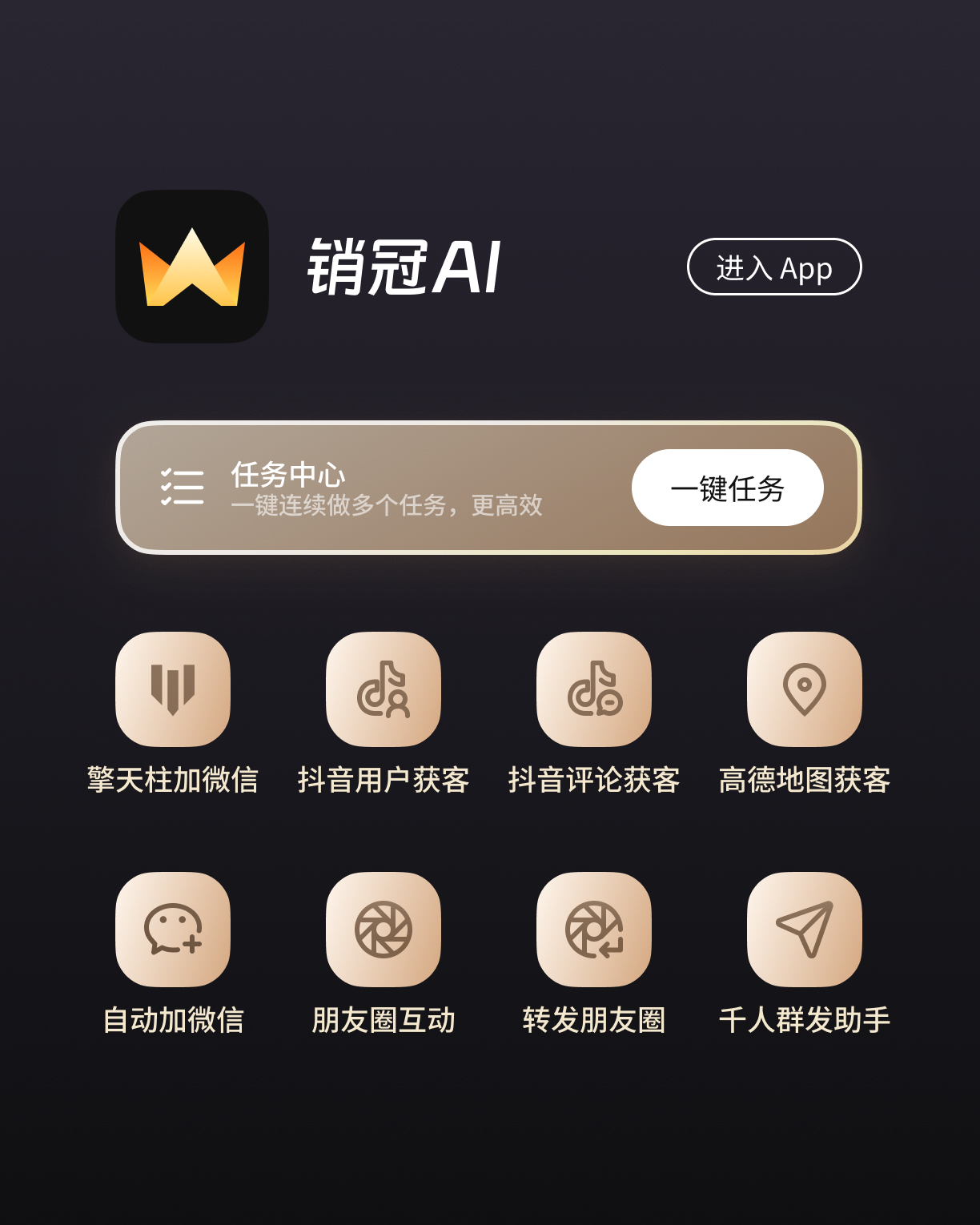Image resolution: width=980 pixels, height=1225 pixels.
Task: Click the 高德地图获客 label text
Action: coord(807,777)
